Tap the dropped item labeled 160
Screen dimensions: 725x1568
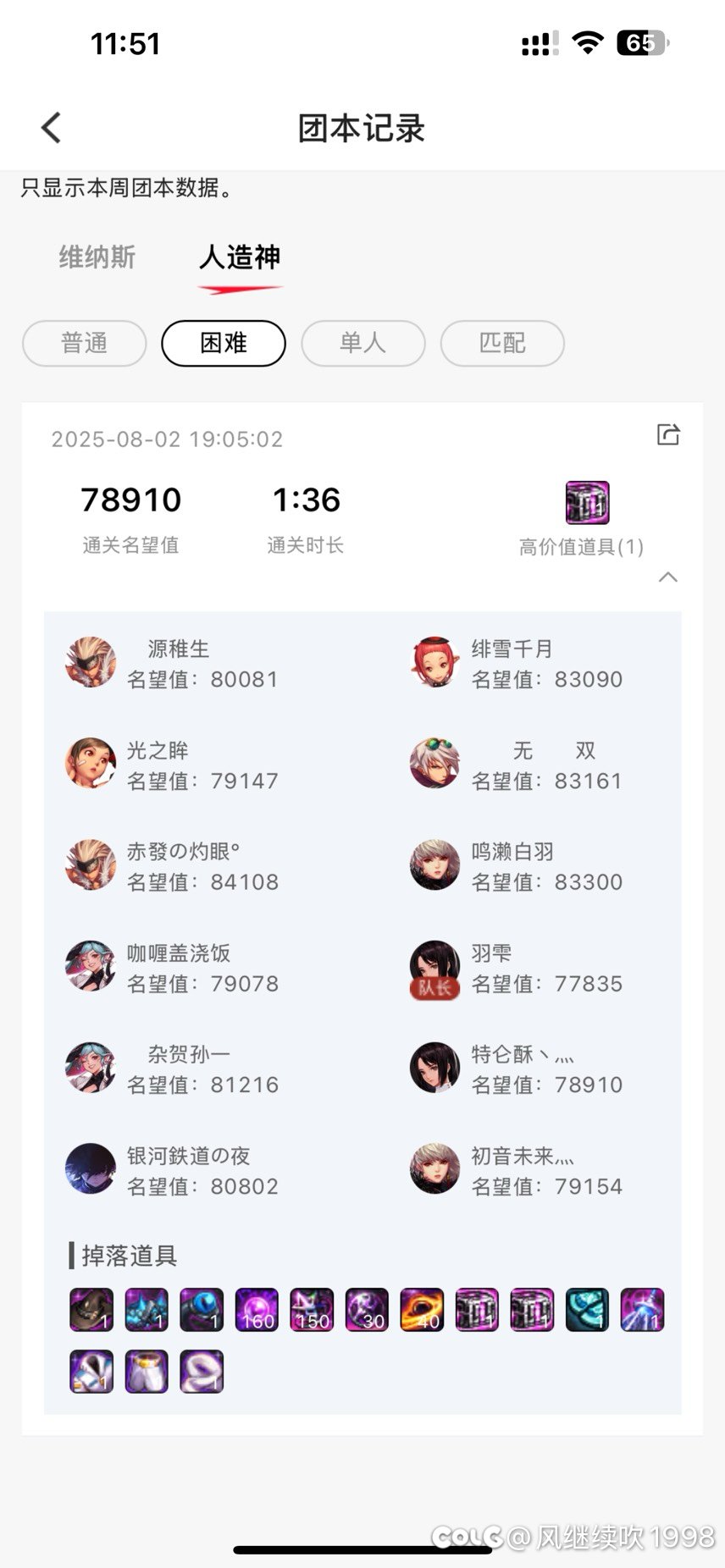click(x=257, y=1310)
